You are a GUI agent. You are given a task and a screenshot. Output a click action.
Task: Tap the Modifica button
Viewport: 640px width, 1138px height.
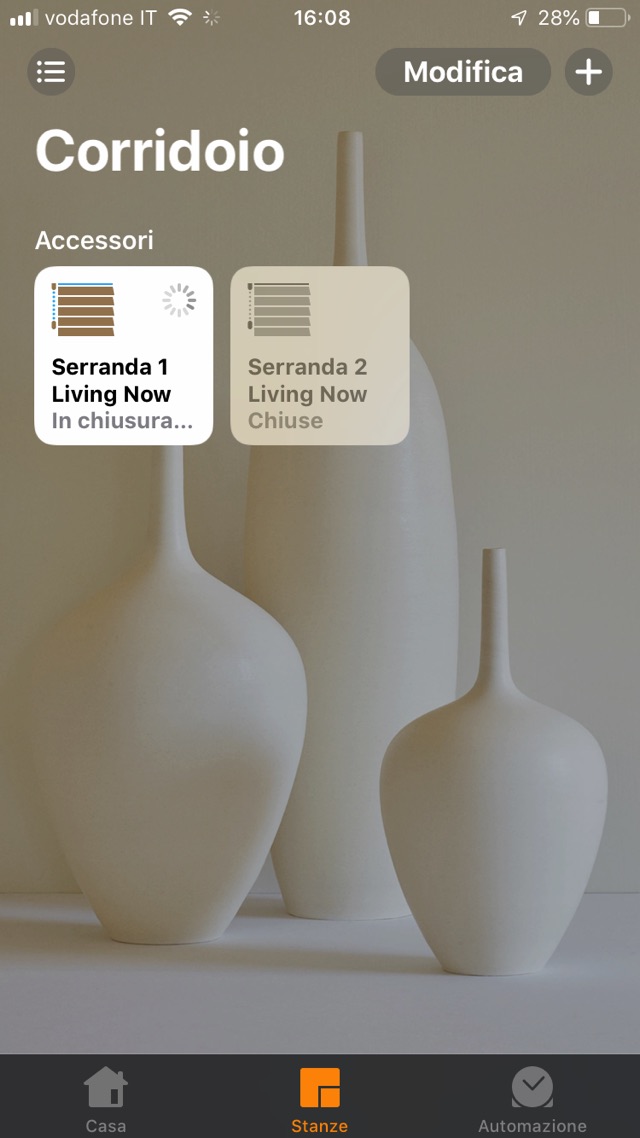pyautogui.click(x=463, y=72)
